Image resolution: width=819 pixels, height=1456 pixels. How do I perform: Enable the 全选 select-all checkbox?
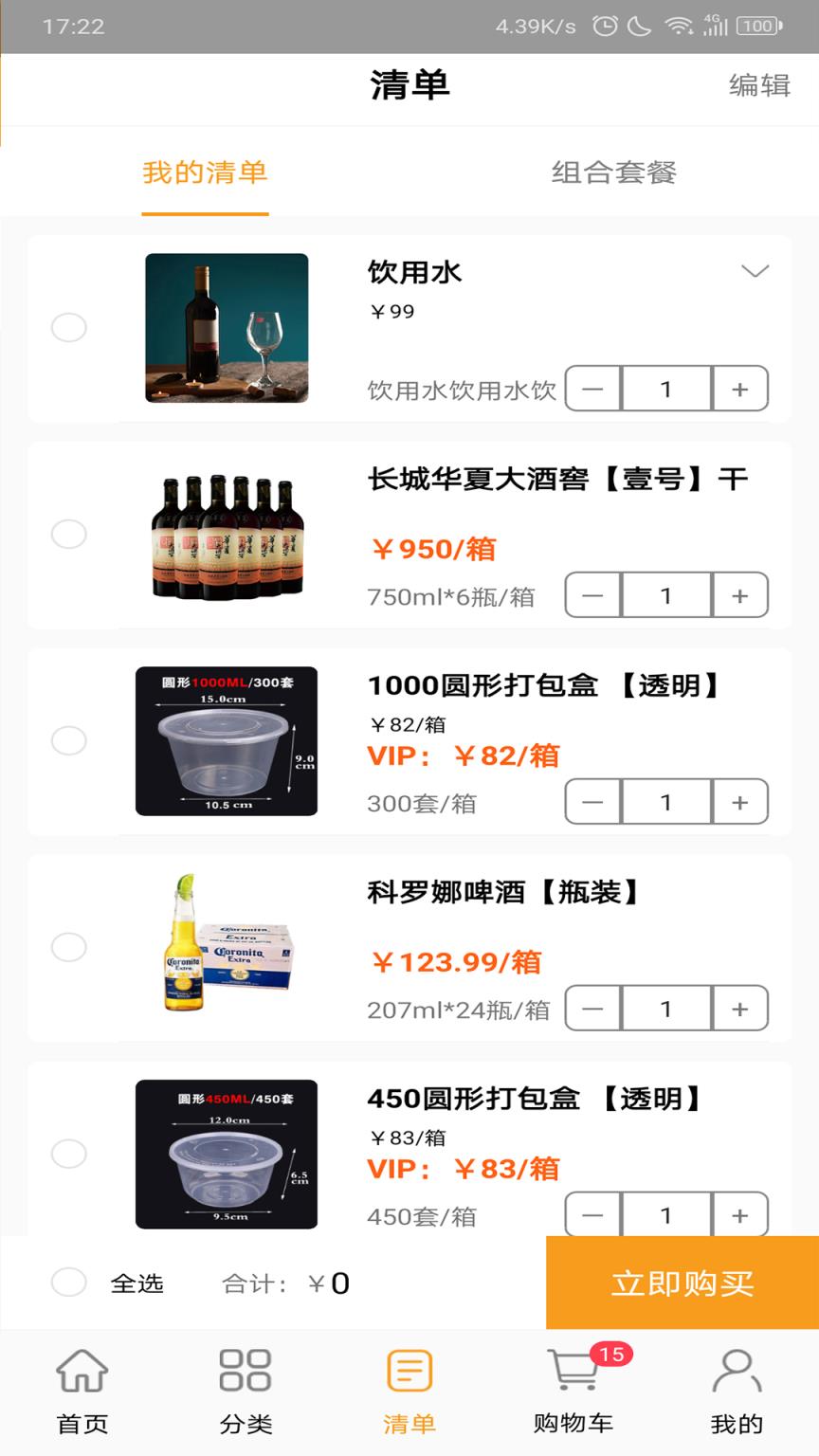[x=68, y=1283]
